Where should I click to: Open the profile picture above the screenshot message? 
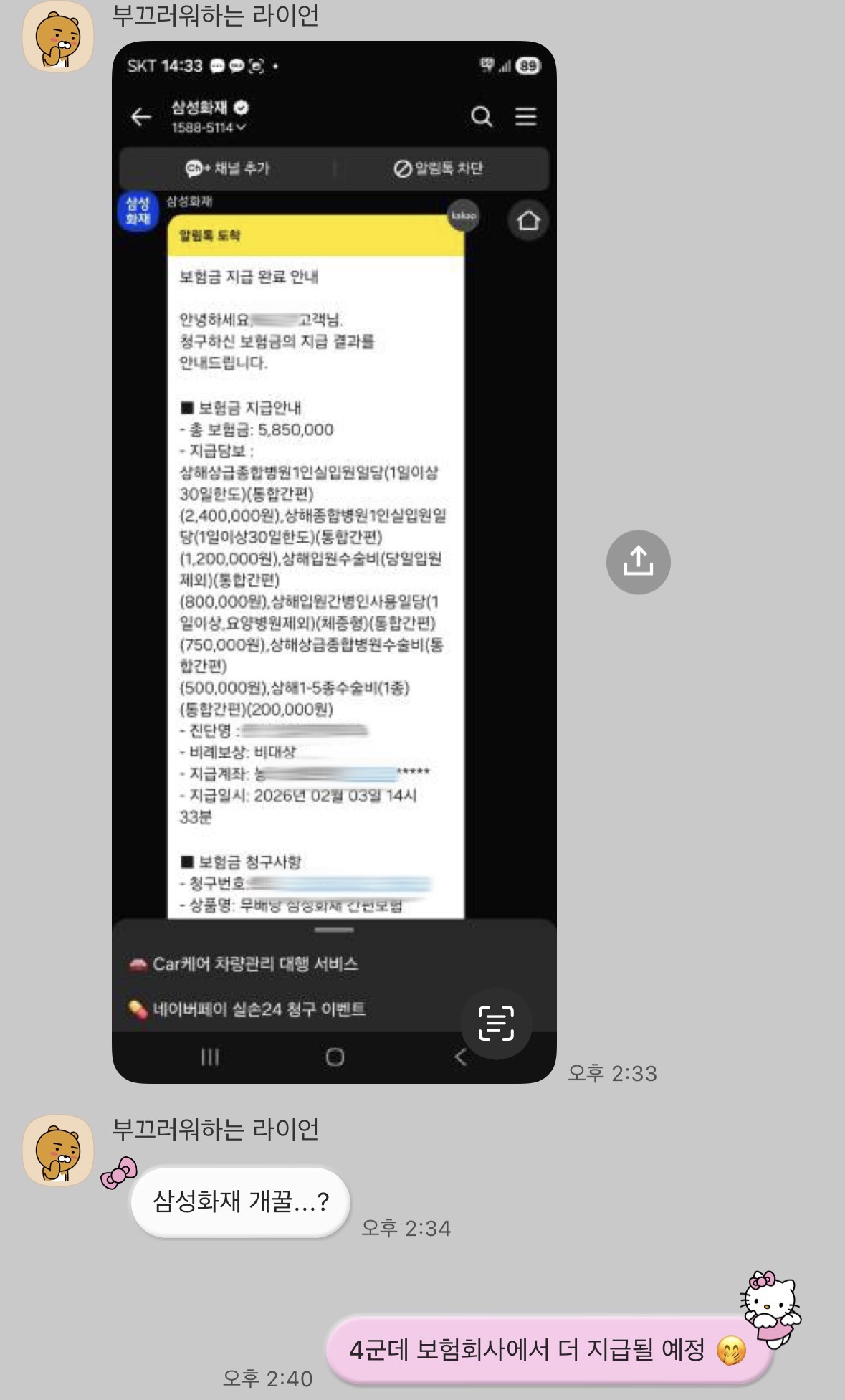(x=58, y=37)
